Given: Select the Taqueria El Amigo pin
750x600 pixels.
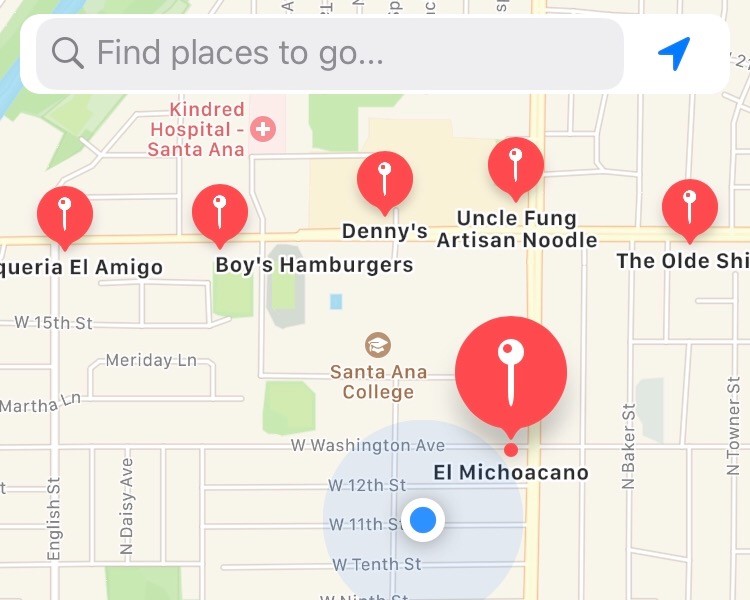Looking at the screenshot, I should click(65, 215).
